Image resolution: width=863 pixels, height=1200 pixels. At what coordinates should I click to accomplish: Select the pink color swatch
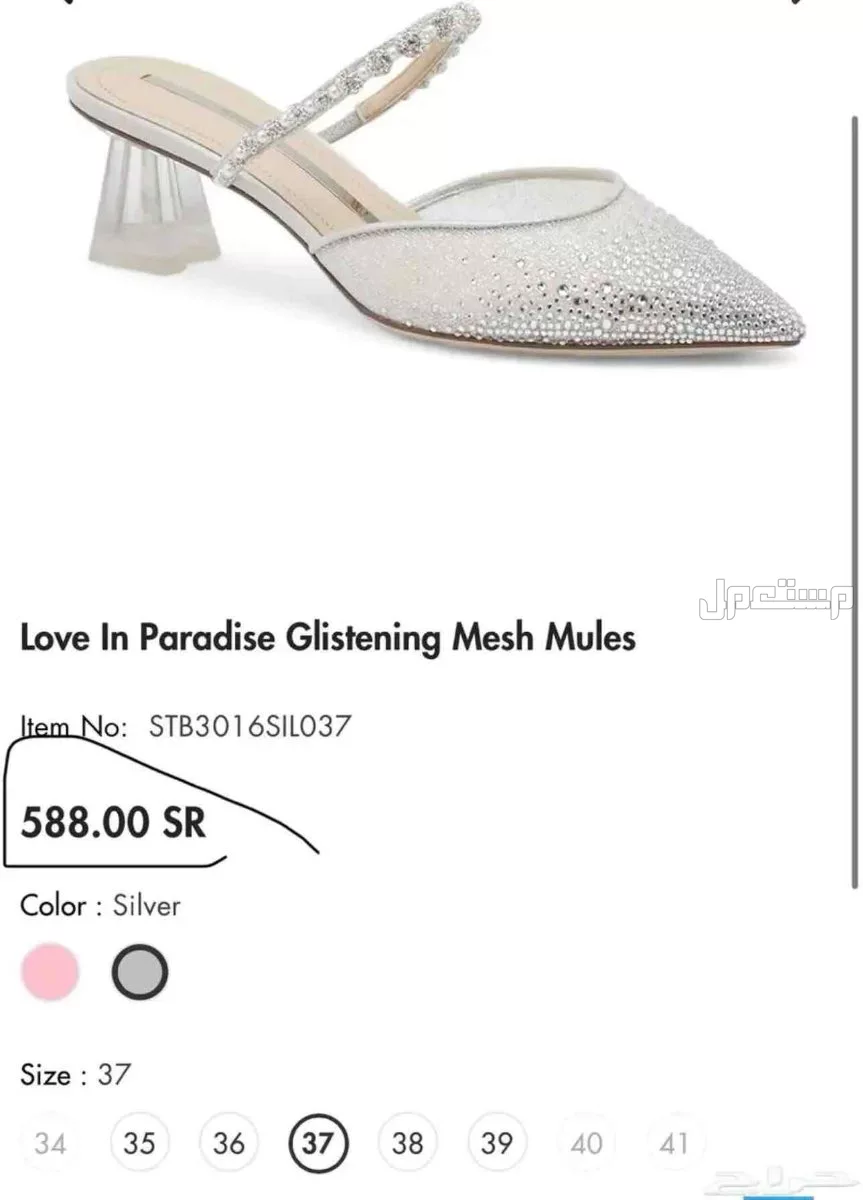point(50,971)
